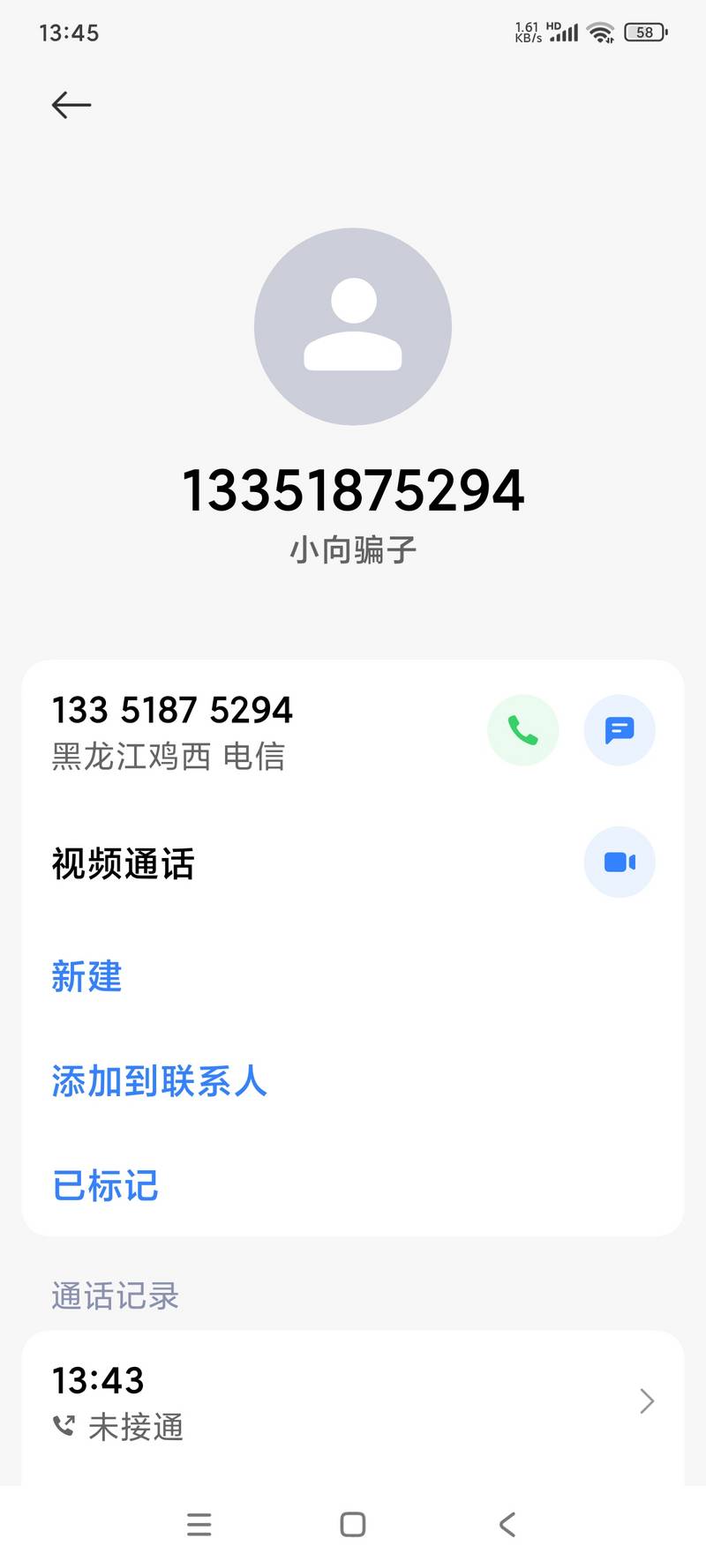Go back using the top-left arrow
This screenshot has width=706, height=1568.
pyautogui.click(x=71, y=105)
